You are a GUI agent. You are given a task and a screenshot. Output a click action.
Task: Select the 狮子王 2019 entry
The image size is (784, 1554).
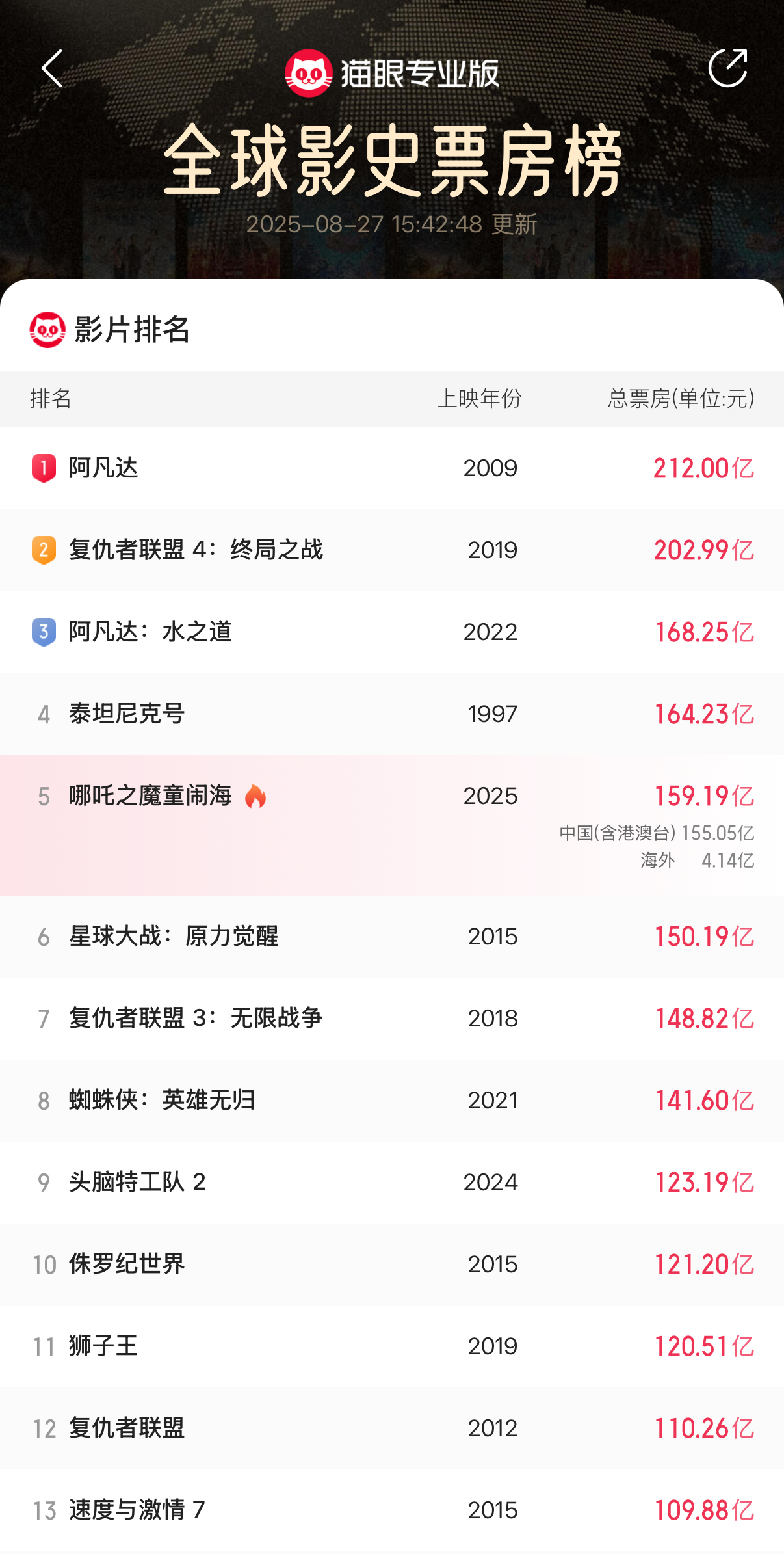pyautogui.click(x=392, y=1346)
